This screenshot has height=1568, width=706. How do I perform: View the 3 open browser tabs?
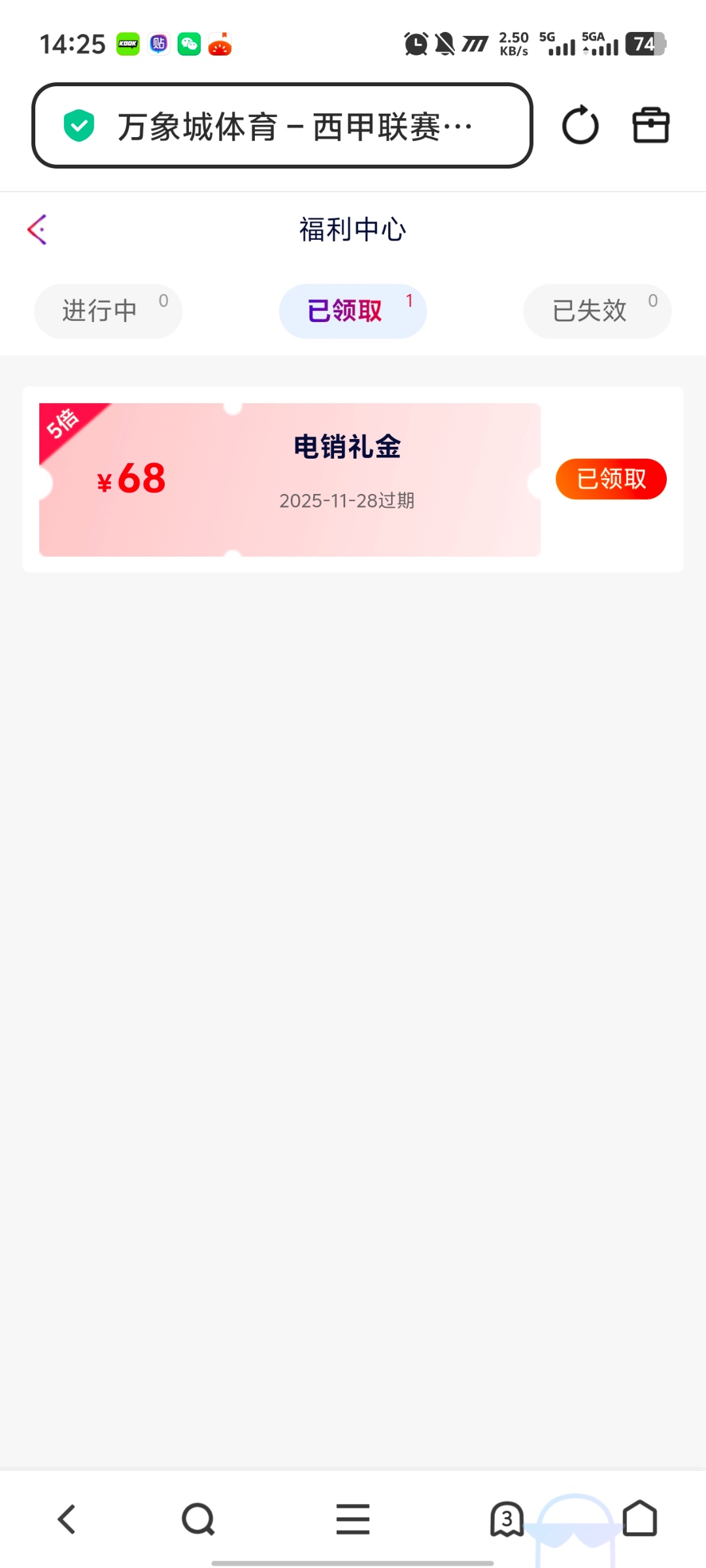507,1519
